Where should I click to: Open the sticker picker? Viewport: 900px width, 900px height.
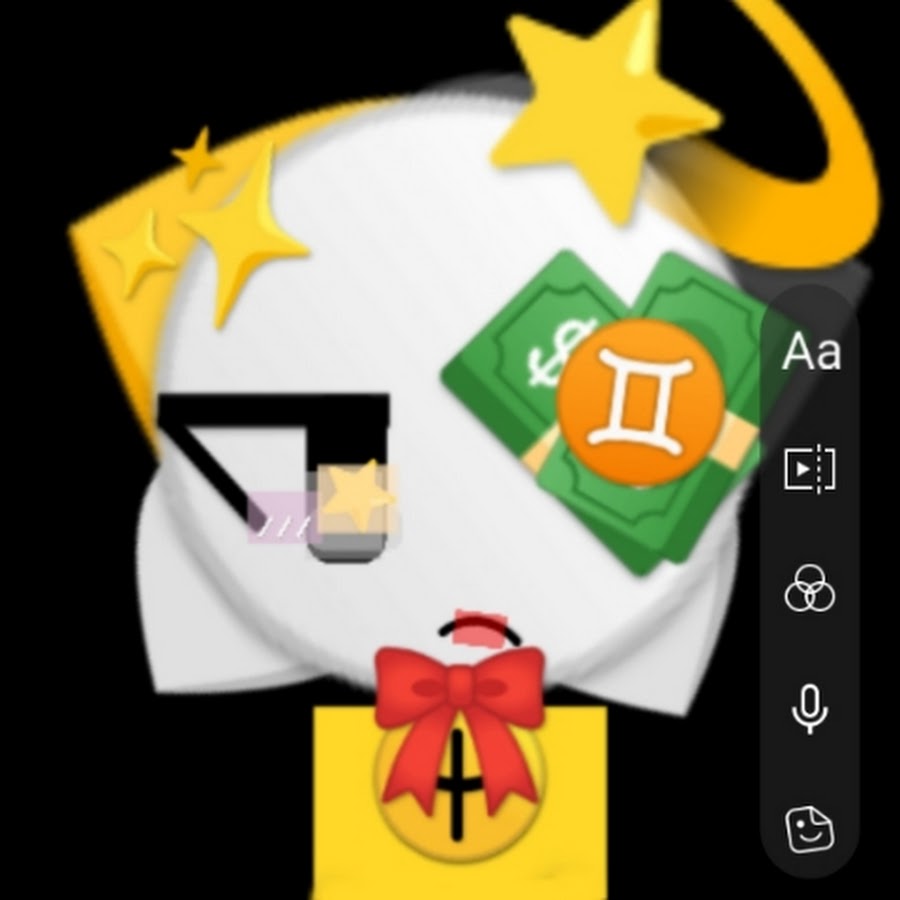(x=810, y=829)
